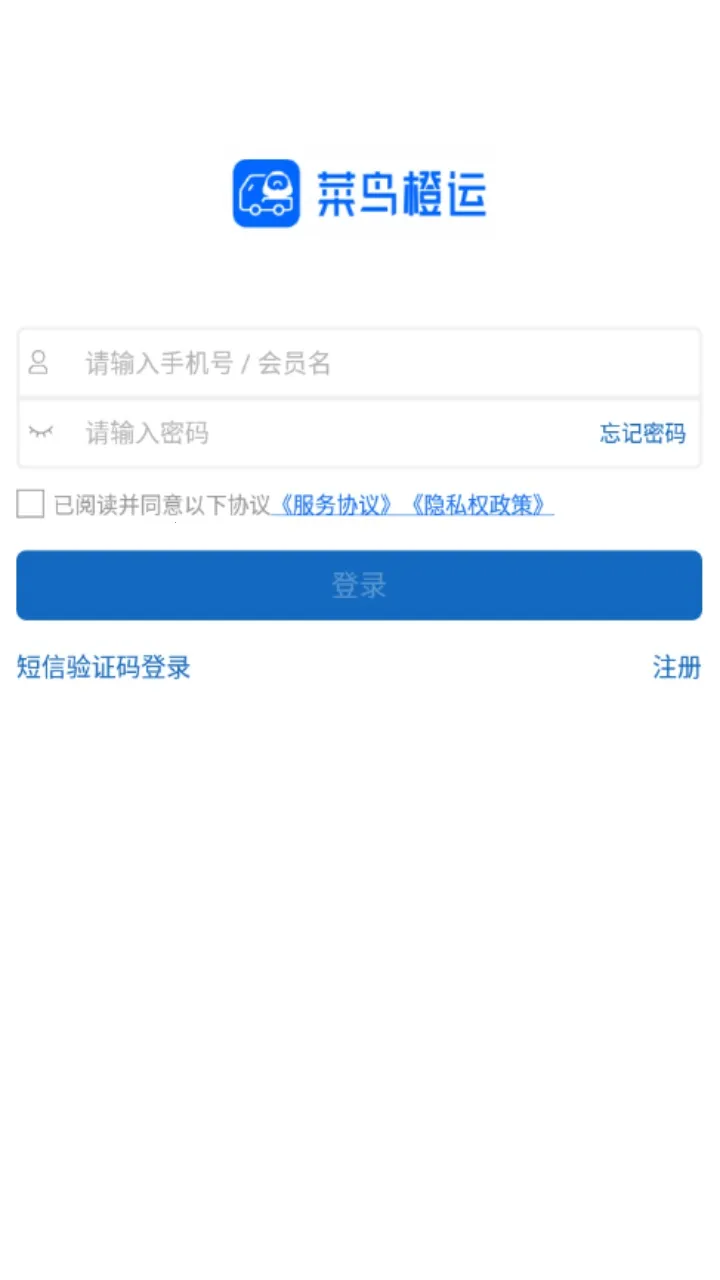Screen dimensions: 720x1280
Task: Tap the blue 登录 login button
Action: (359, 585)
